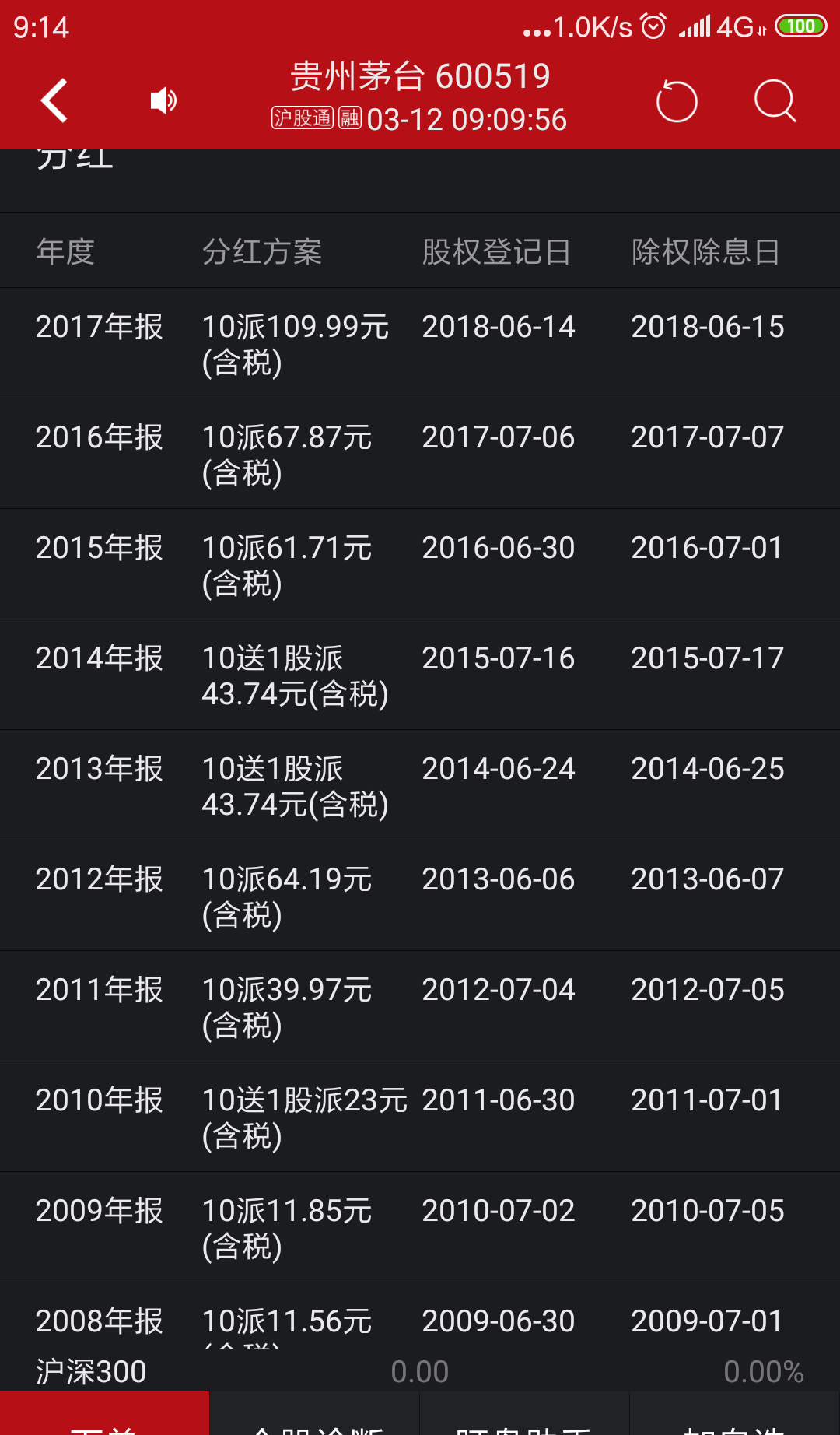Tap the 沪股通 badge under the title
The width and height of the screenshot is (840, 1435).
tap(303, 119)
